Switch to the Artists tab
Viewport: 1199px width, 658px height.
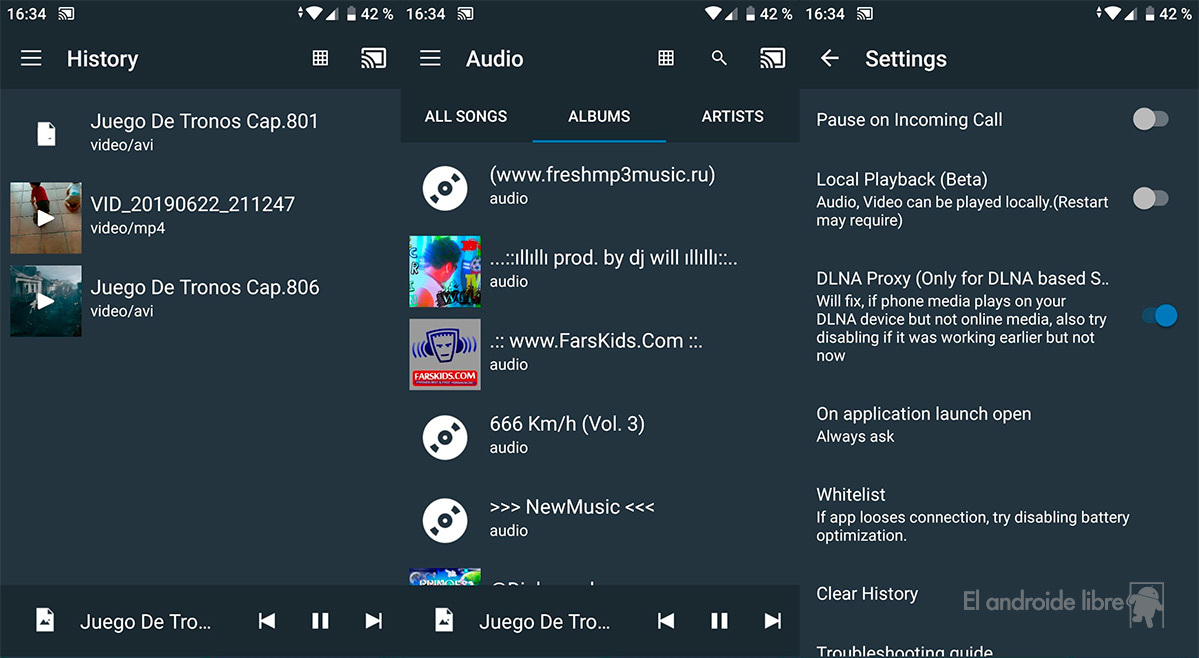point(732,116)
